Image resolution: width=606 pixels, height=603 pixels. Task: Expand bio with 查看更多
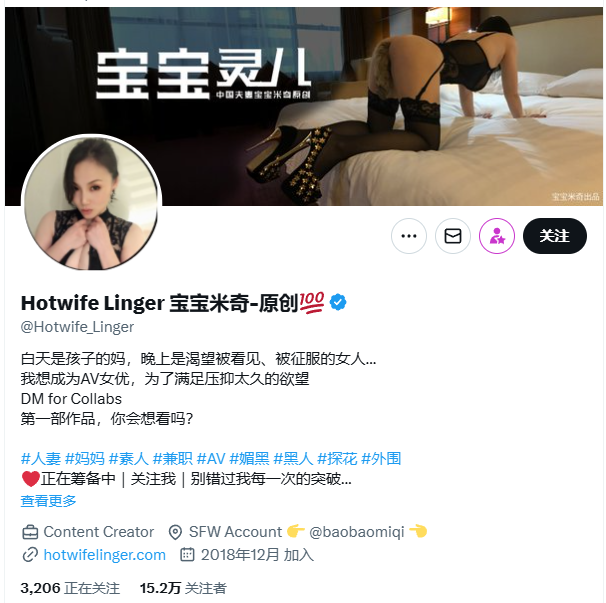[48, 501]
